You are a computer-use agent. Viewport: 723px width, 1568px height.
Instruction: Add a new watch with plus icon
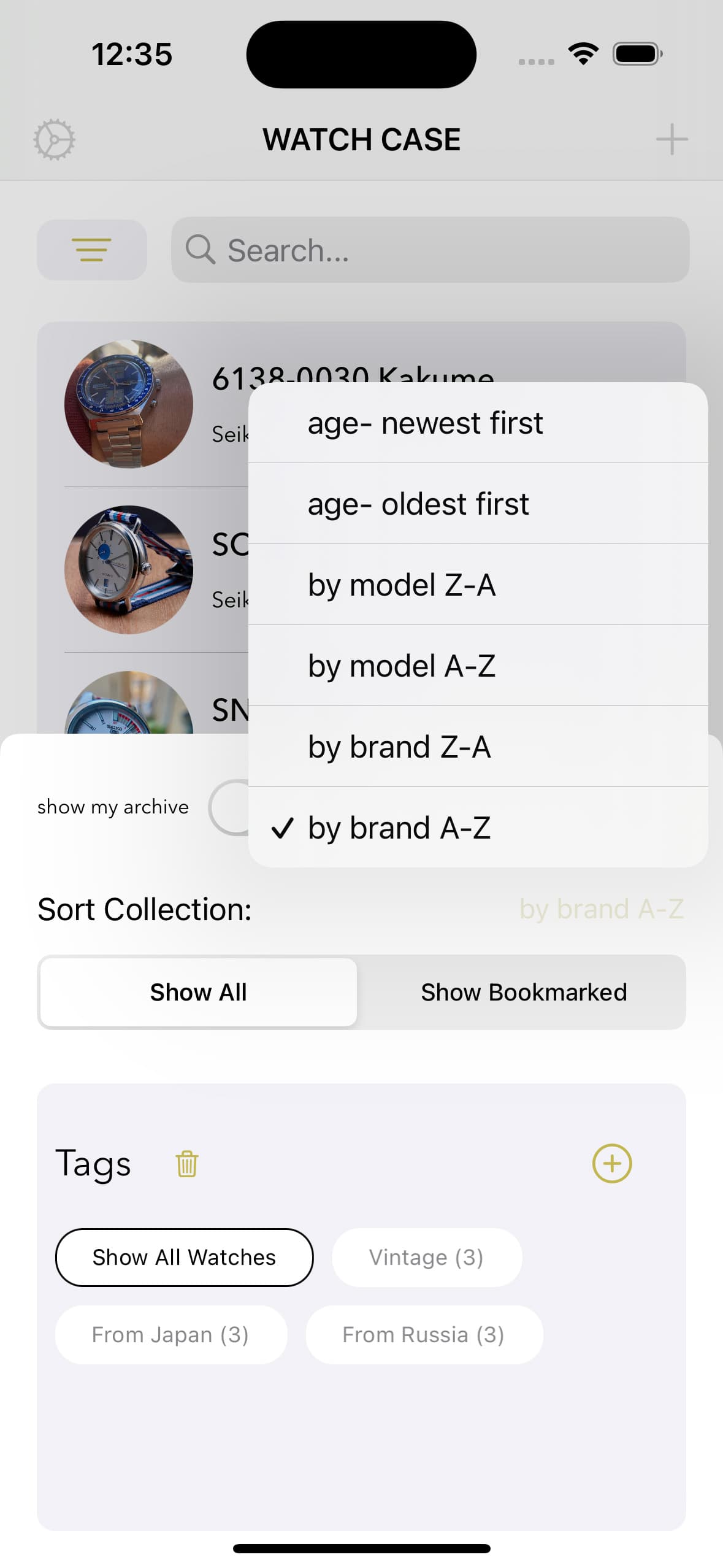[x=671, y=139]
